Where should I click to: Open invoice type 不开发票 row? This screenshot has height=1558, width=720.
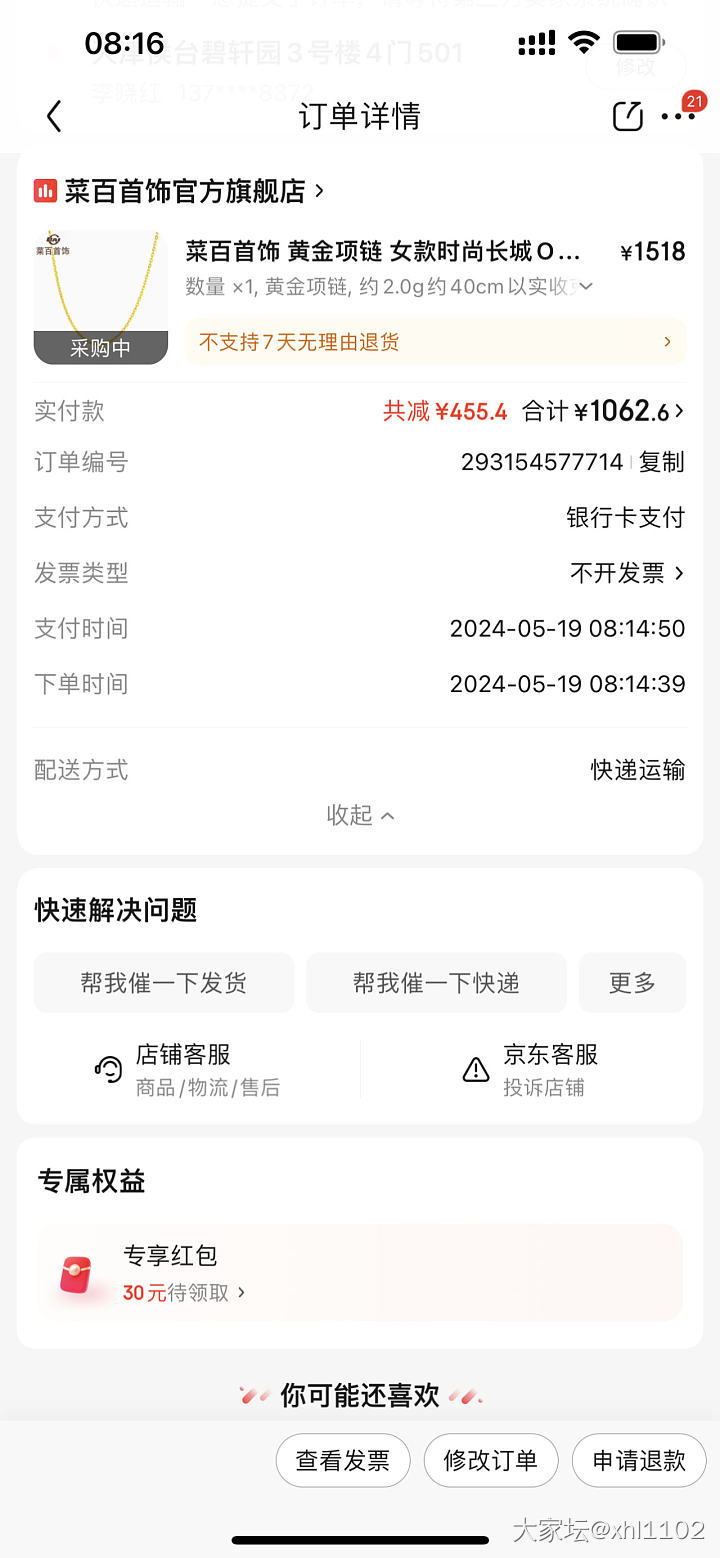point(627,573)
